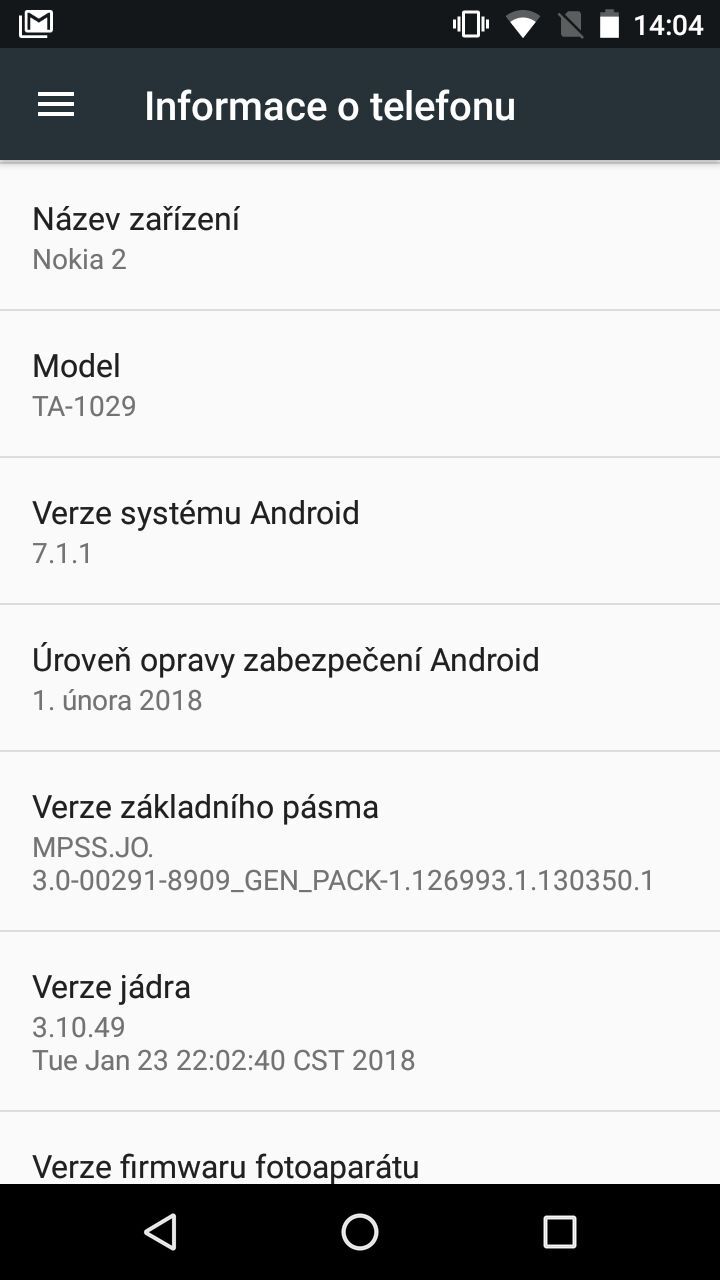Tap the Gmail notification icon in status bar
The height and width of the screenshot is (1280, 720).
(x=38, y=22)
